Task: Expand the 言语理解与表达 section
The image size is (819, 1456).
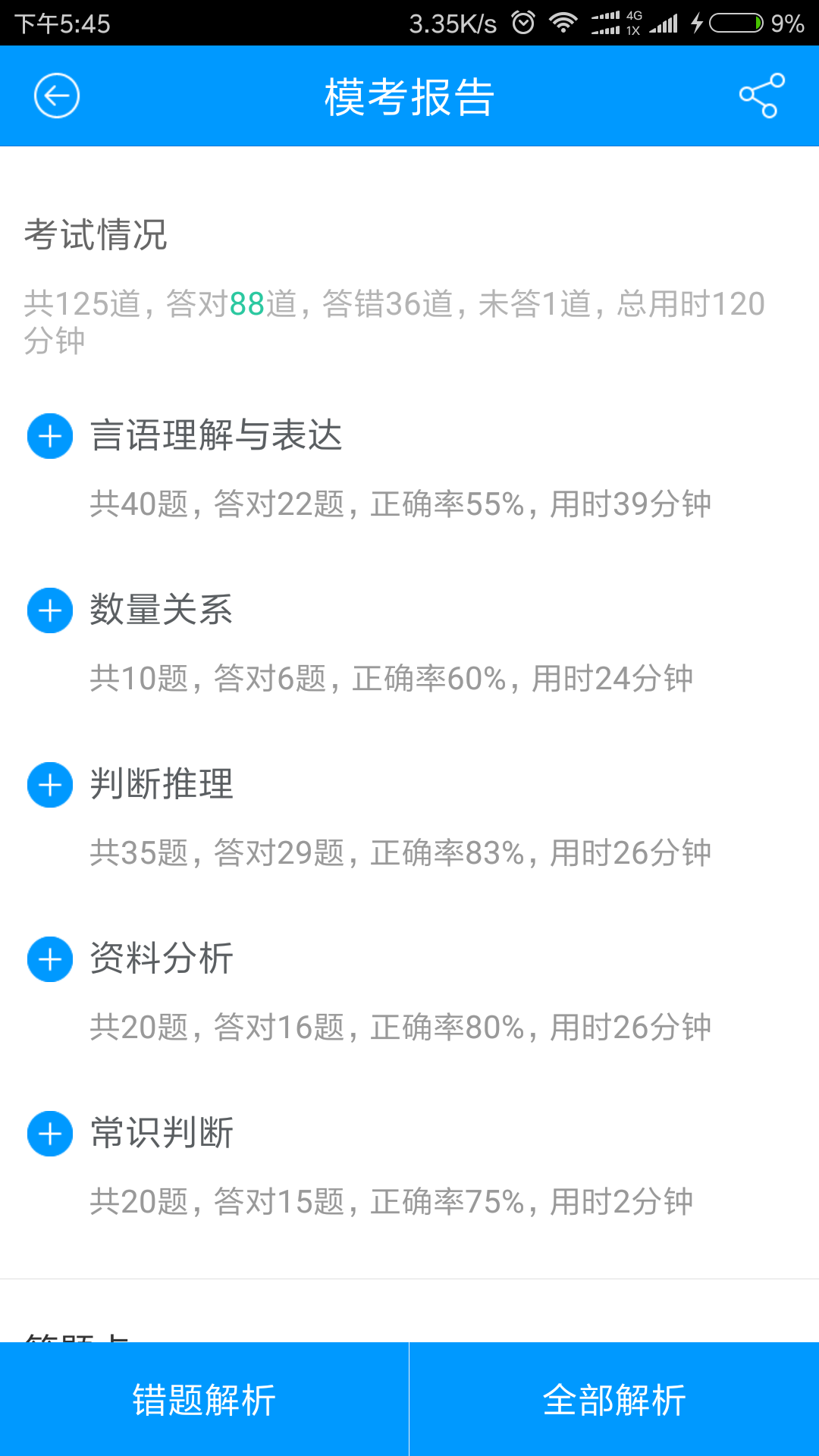Action: coord(49,437)
